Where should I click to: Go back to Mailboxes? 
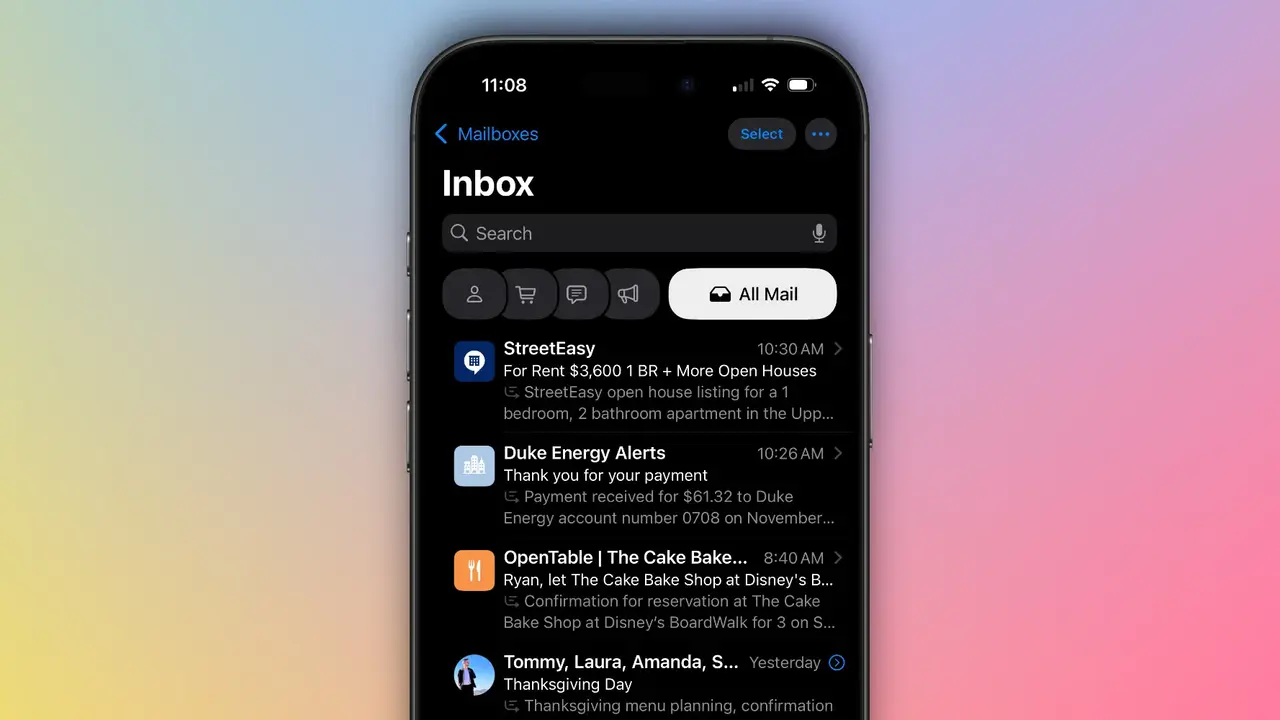click(487, 134)
